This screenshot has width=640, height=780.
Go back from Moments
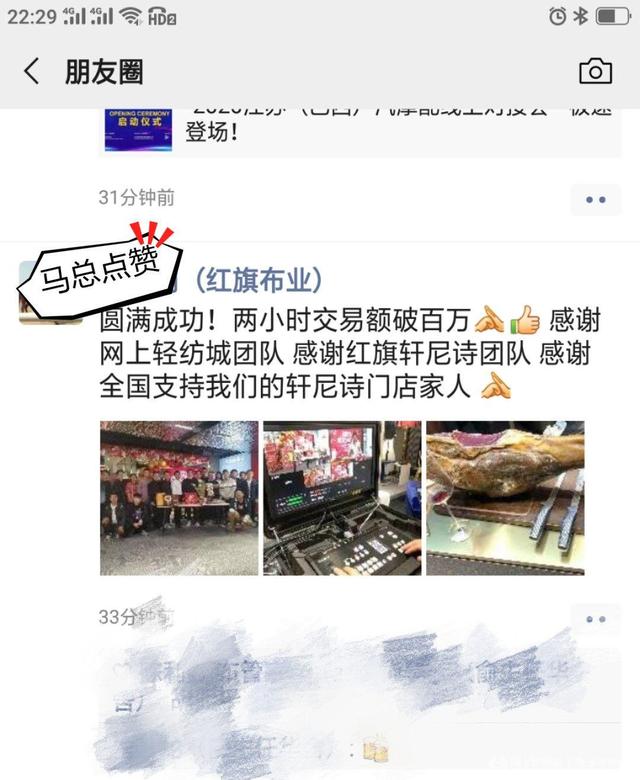click(32, 71)
